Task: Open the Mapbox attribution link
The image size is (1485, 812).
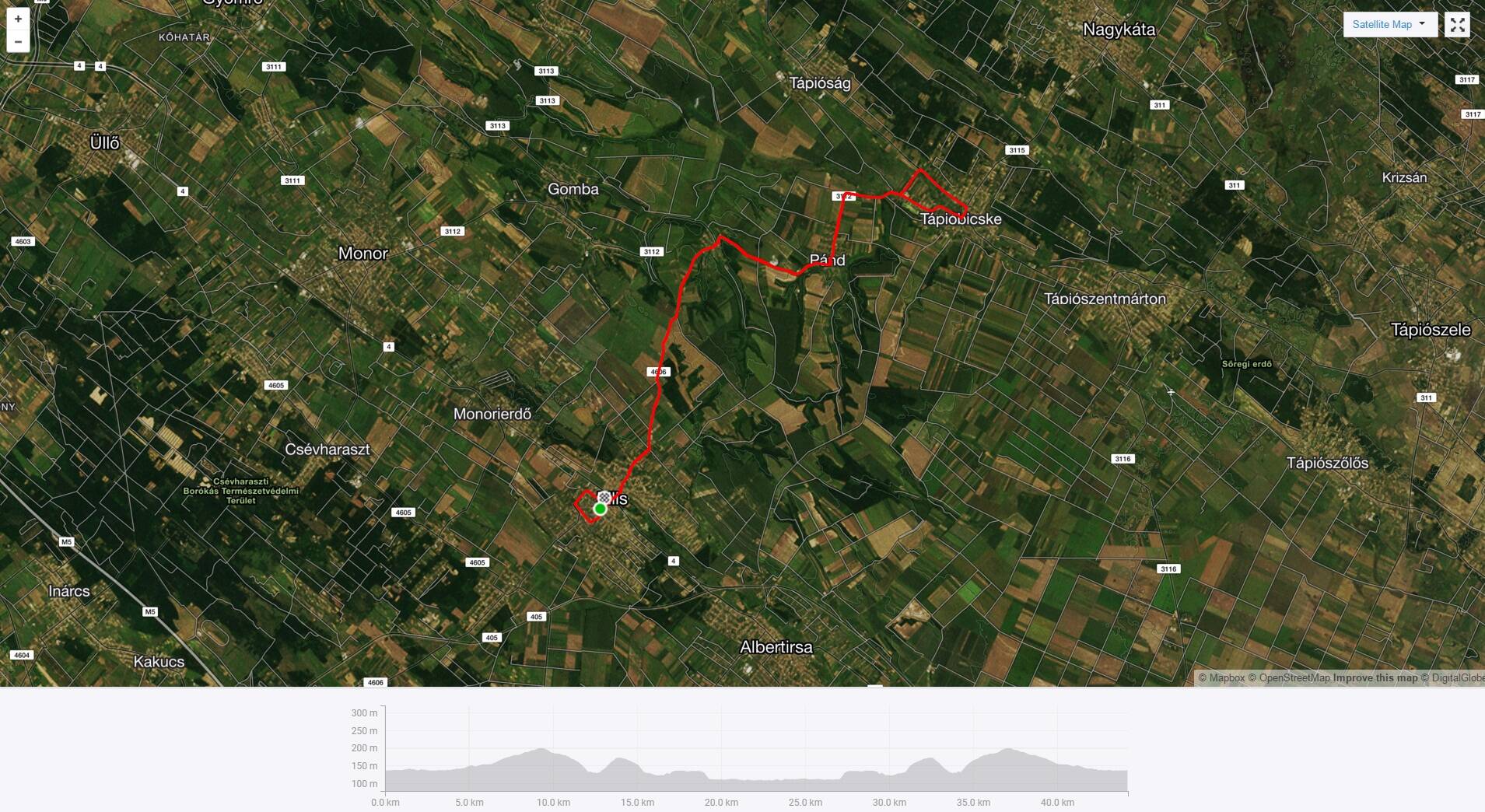Action: [1227, 678]
